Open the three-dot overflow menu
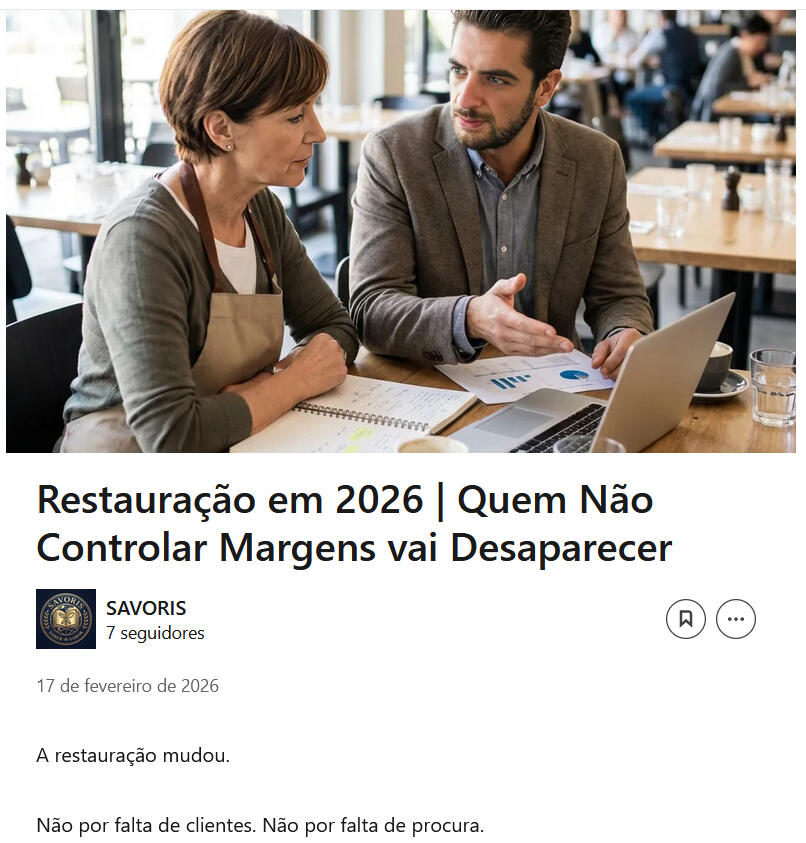The image size is (806, 843). pos(736,619)
